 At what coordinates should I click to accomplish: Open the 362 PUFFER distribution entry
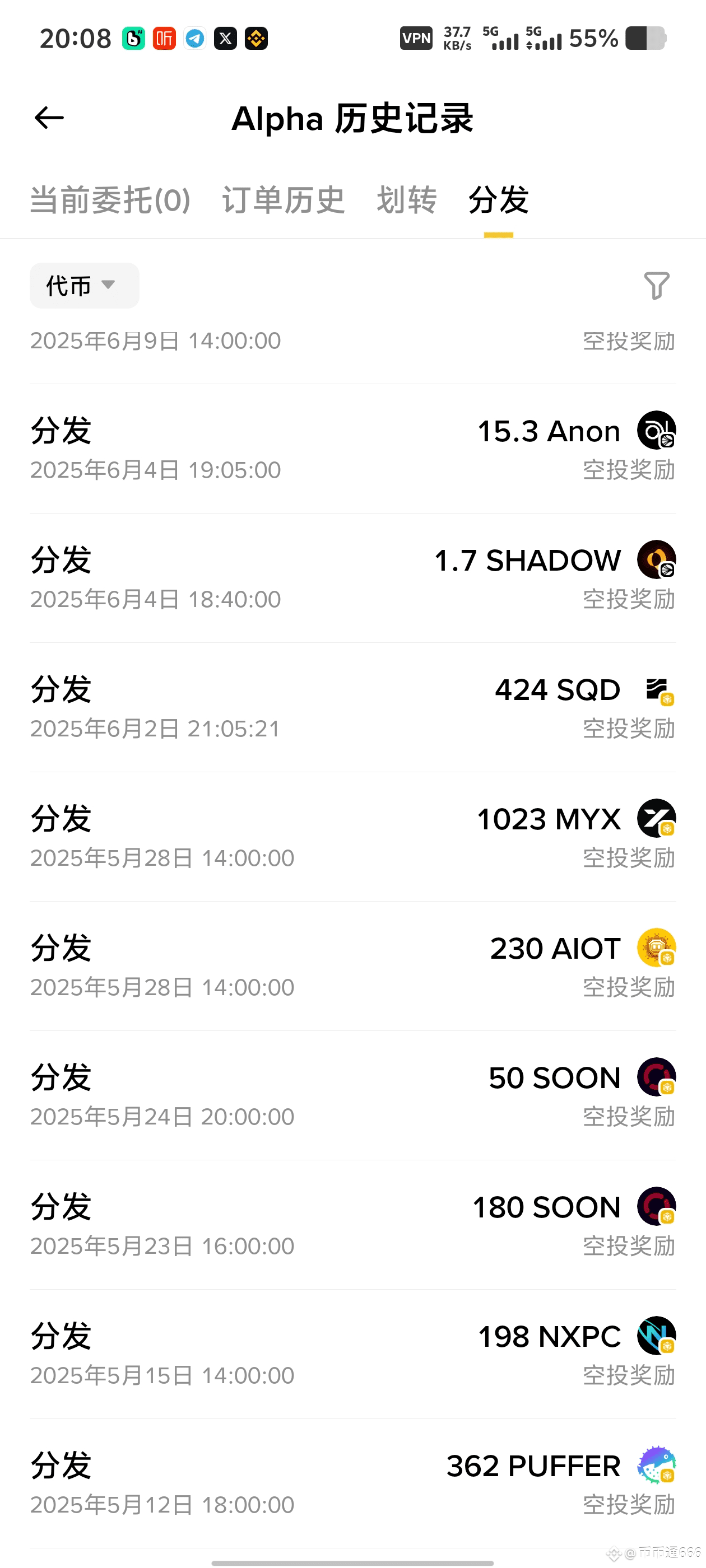(x=352, y=1484)
